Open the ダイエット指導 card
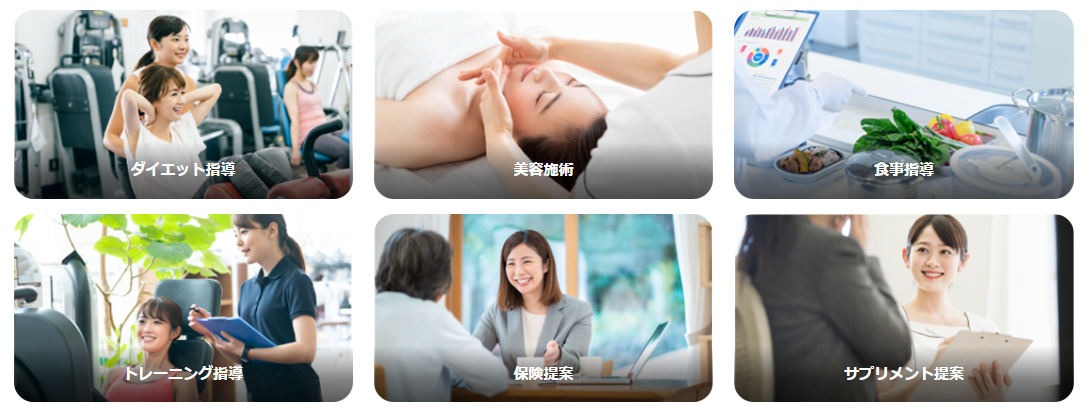This screenshot has width=1087, height=412. click(x=183, y=104)
